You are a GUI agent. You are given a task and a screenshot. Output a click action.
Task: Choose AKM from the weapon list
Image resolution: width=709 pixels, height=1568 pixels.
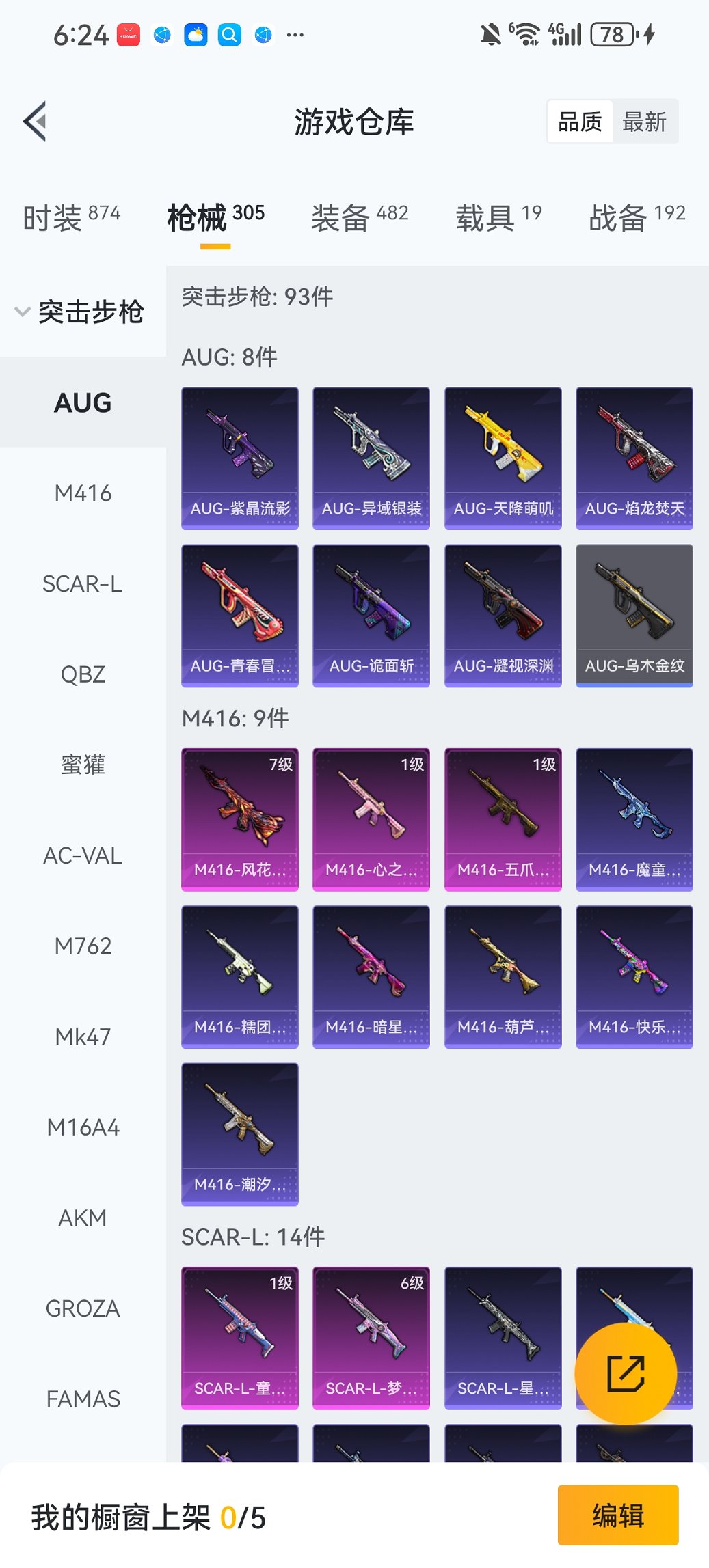(x=83, y=1218)
